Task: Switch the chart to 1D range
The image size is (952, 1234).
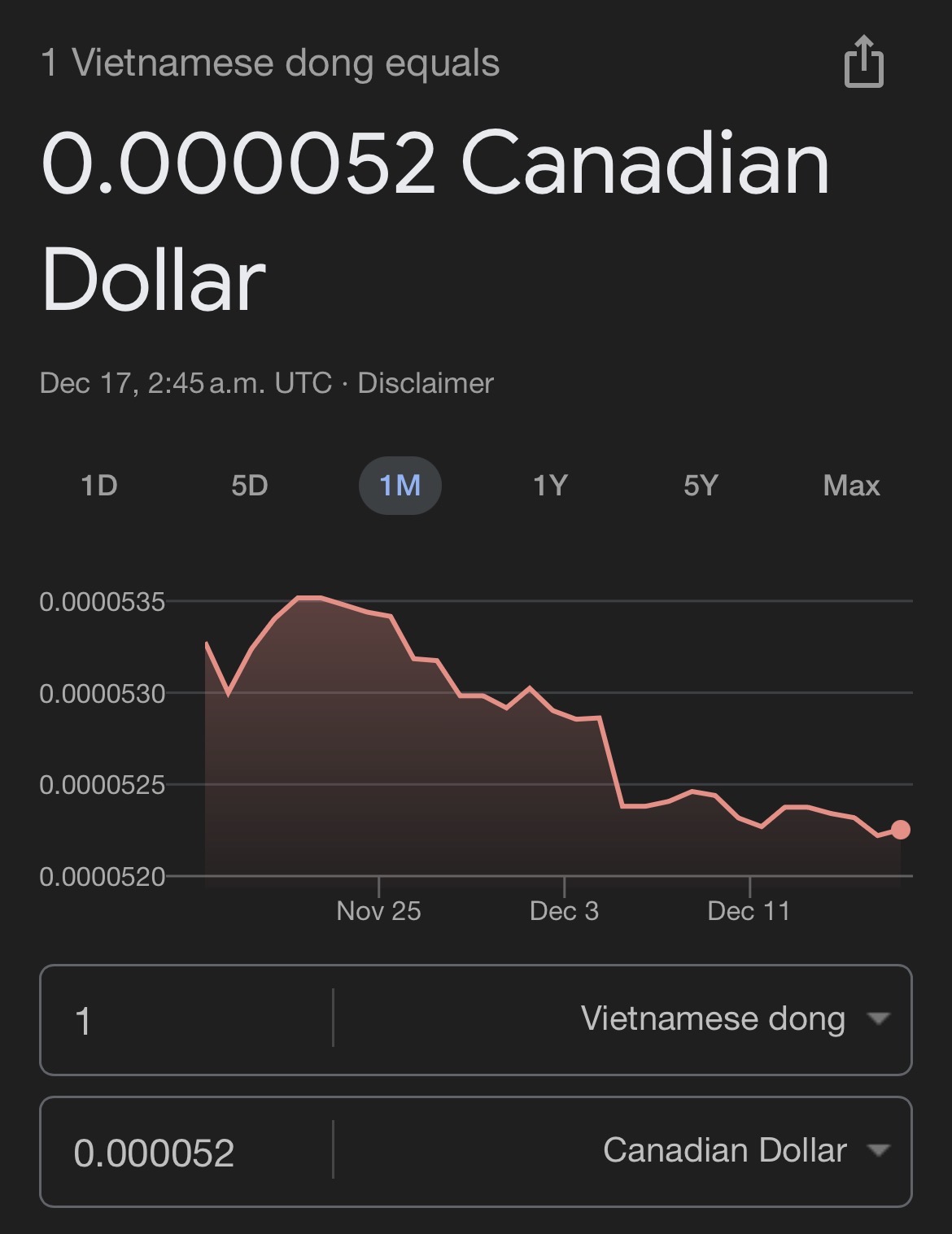Action: tap(99, 486)
